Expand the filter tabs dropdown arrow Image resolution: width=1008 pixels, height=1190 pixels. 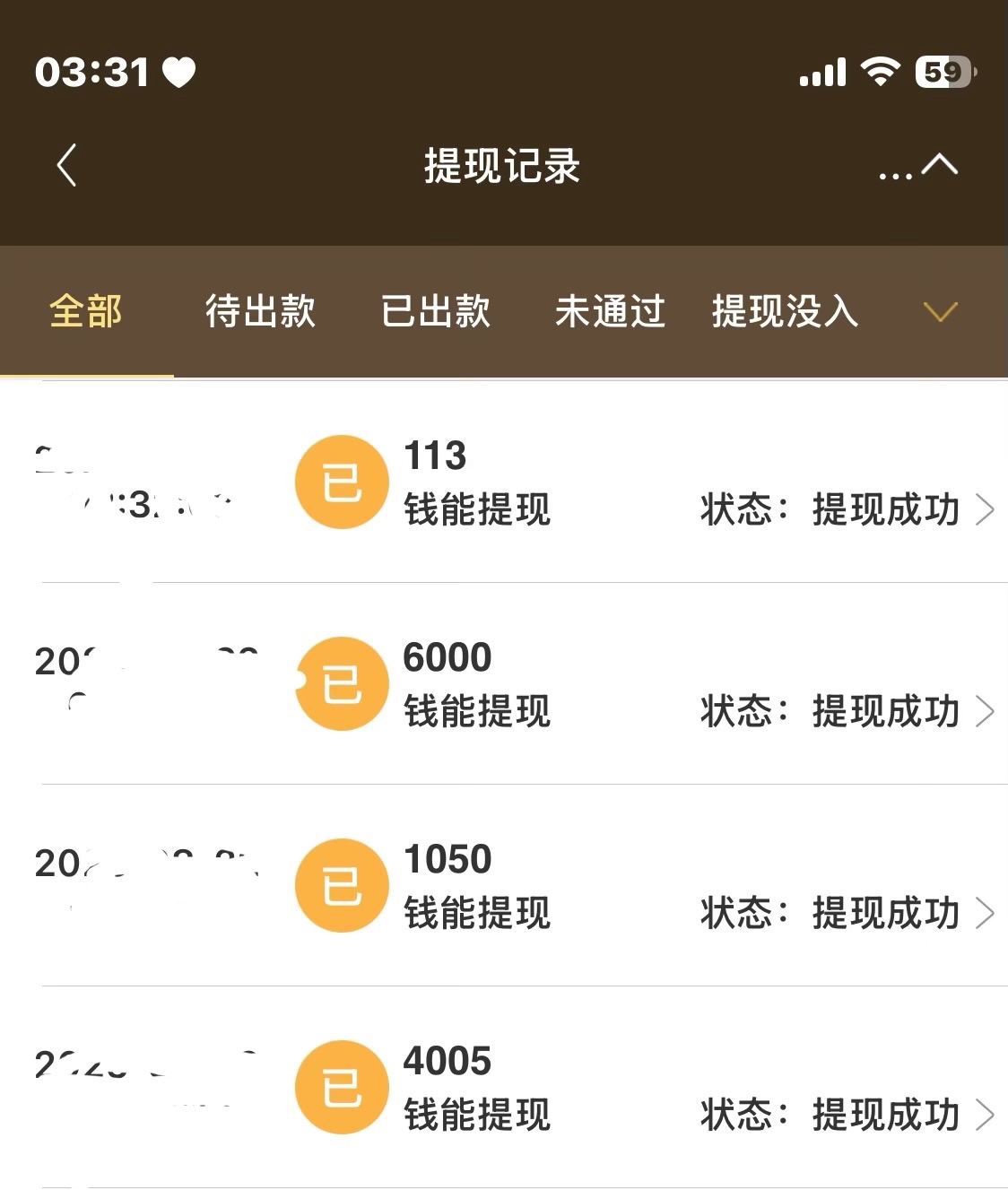click(940, 312)
